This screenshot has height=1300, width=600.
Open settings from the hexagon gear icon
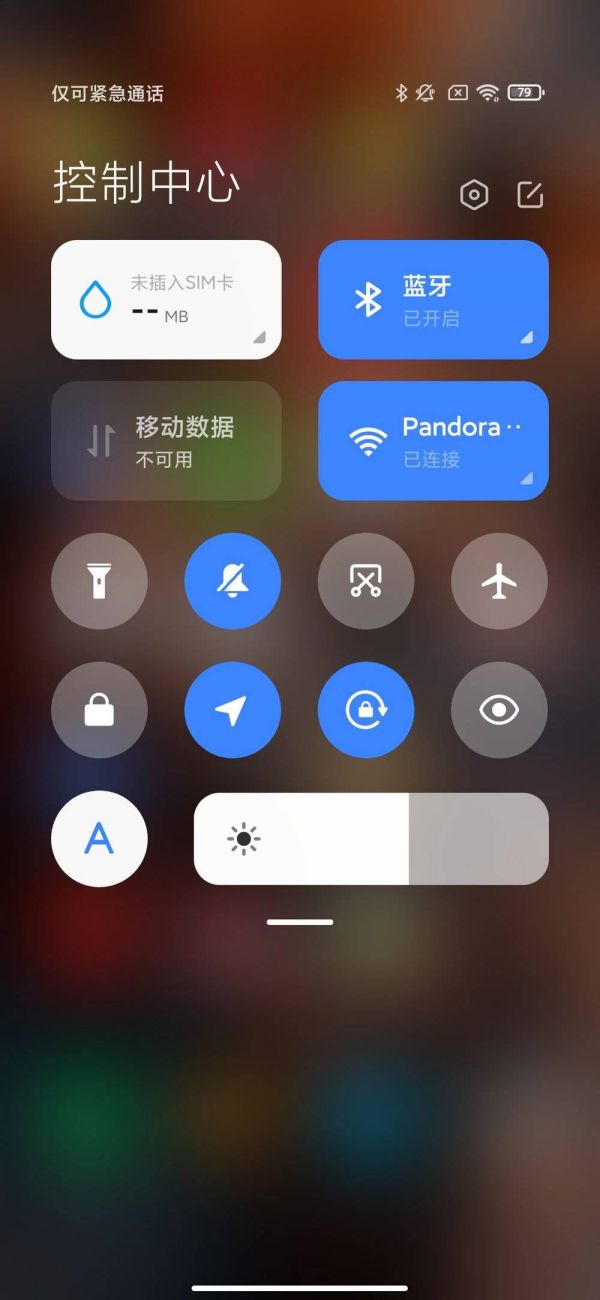(x=474, y=195)
